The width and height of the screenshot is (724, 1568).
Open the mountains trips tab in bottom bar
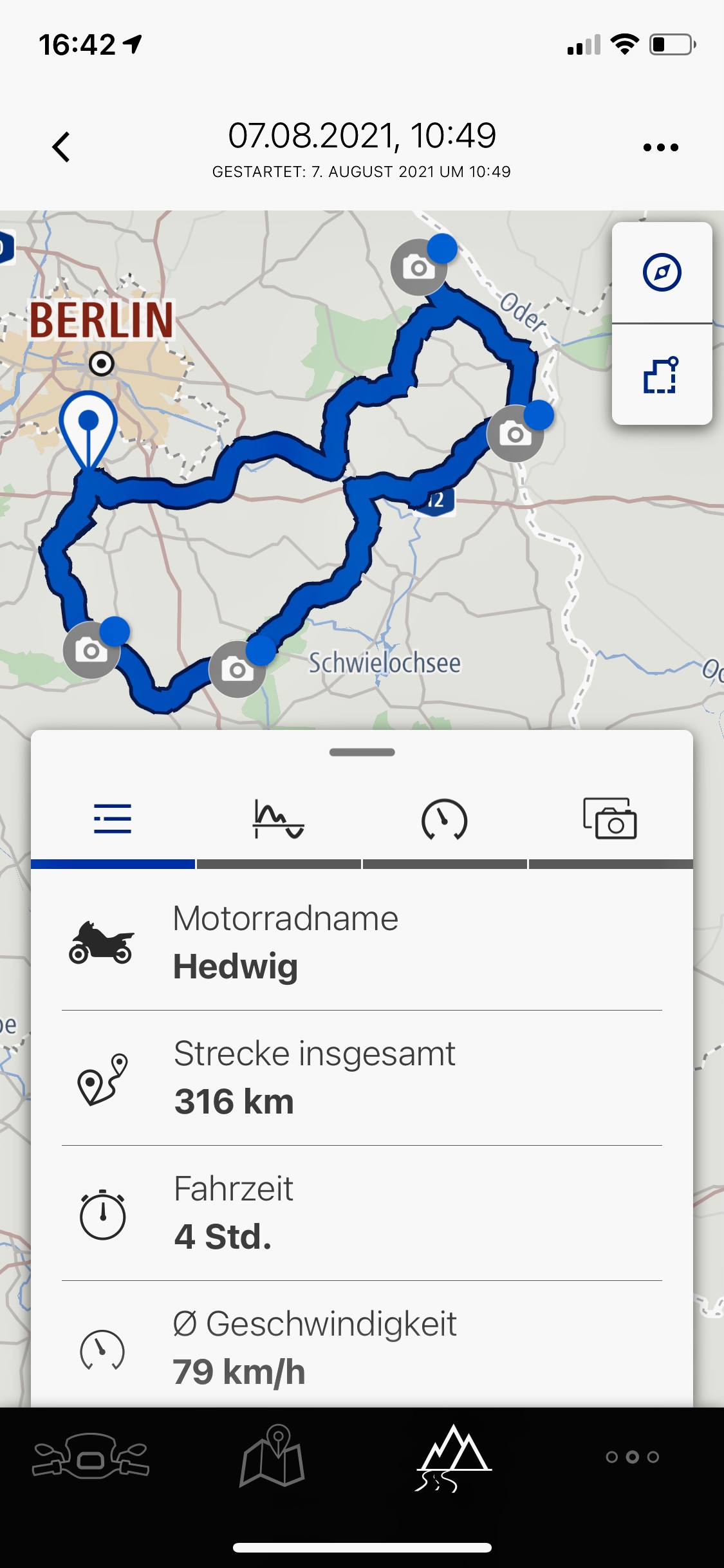(x=453, y=1457)
